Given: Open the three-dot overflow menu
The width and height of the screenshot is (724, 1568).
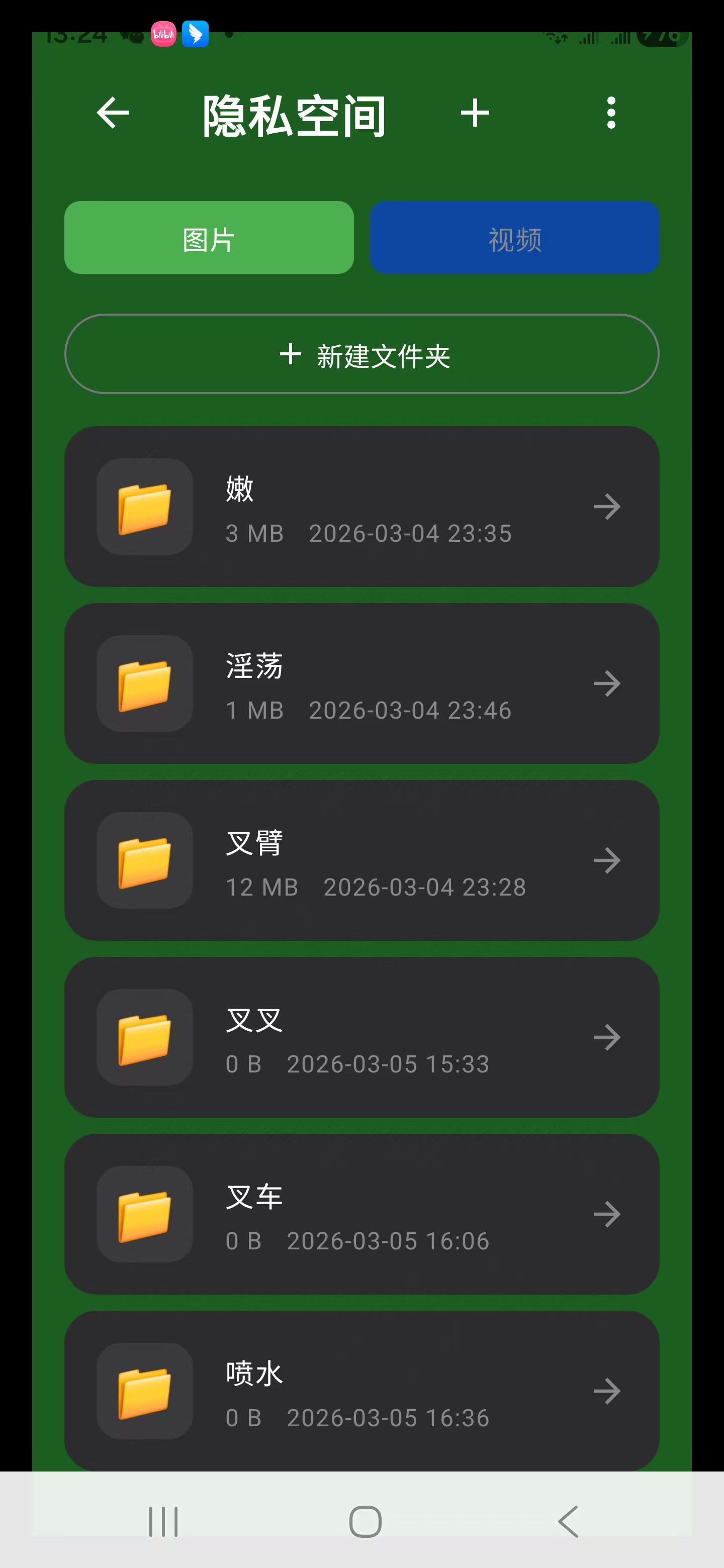Looking at the screenshot, I should coord(611,113).
